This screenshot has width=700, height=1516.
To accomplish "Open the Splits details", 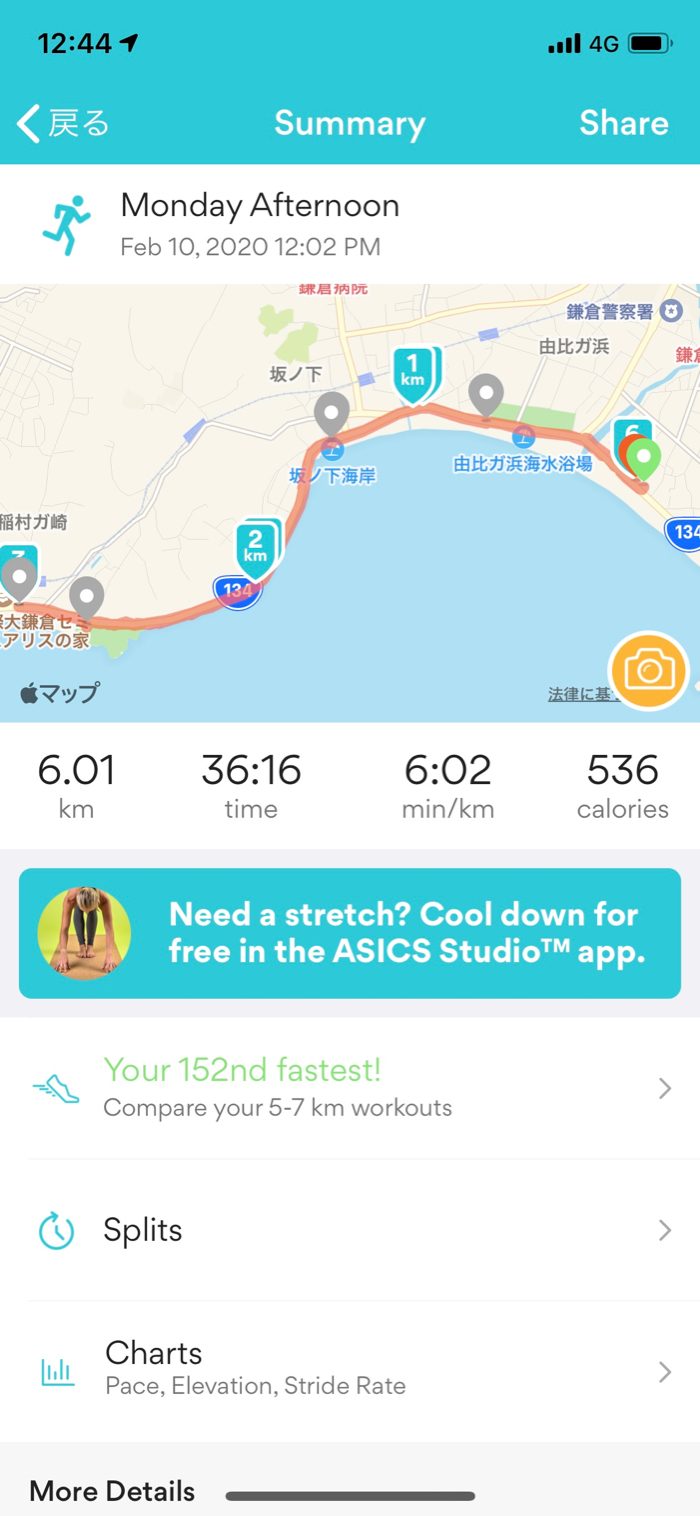I will pyautogui.click(x=350, y=1230).
